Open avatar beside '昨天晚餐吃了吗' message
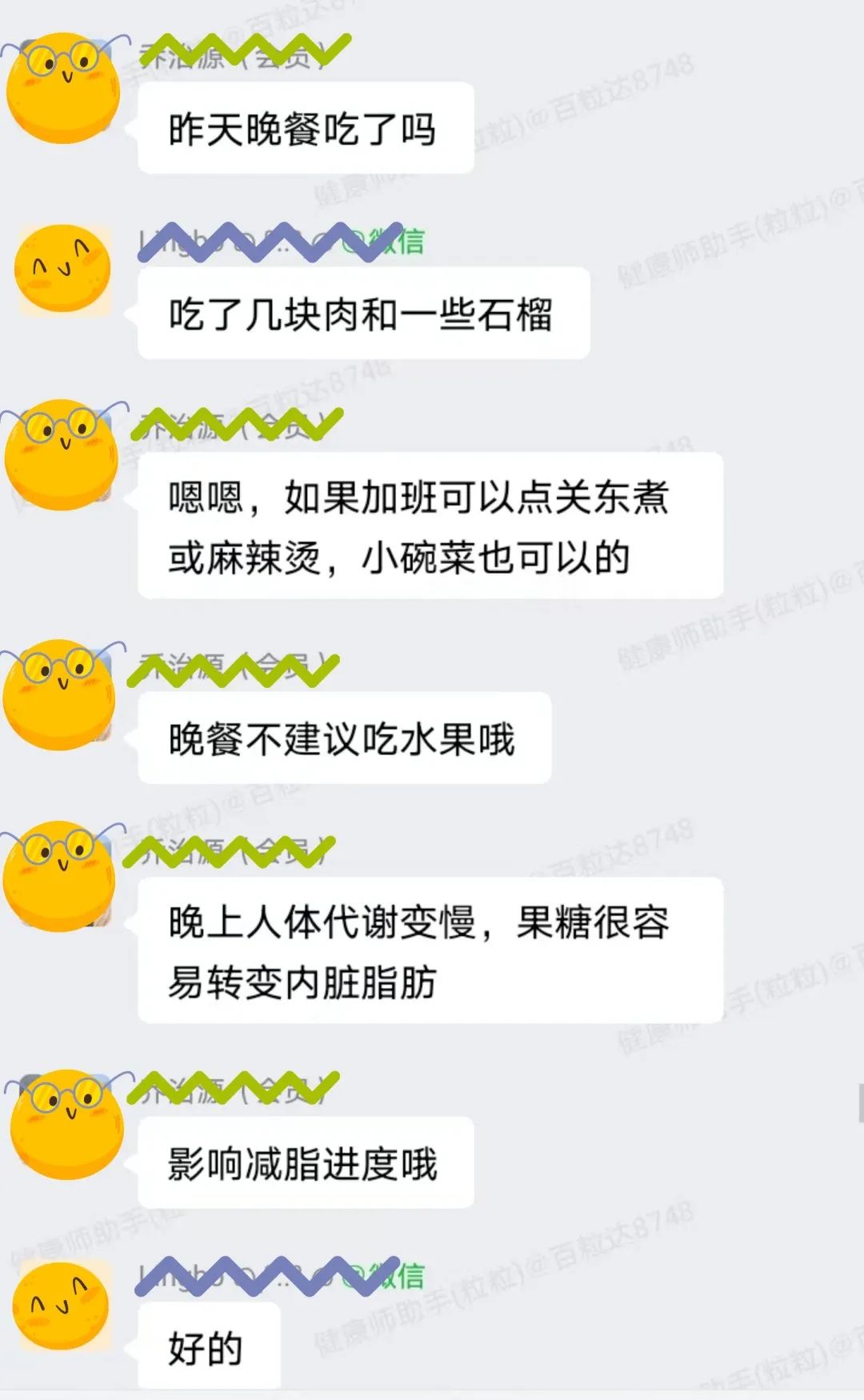This screenshot has height=1400, width=864. 62,88
